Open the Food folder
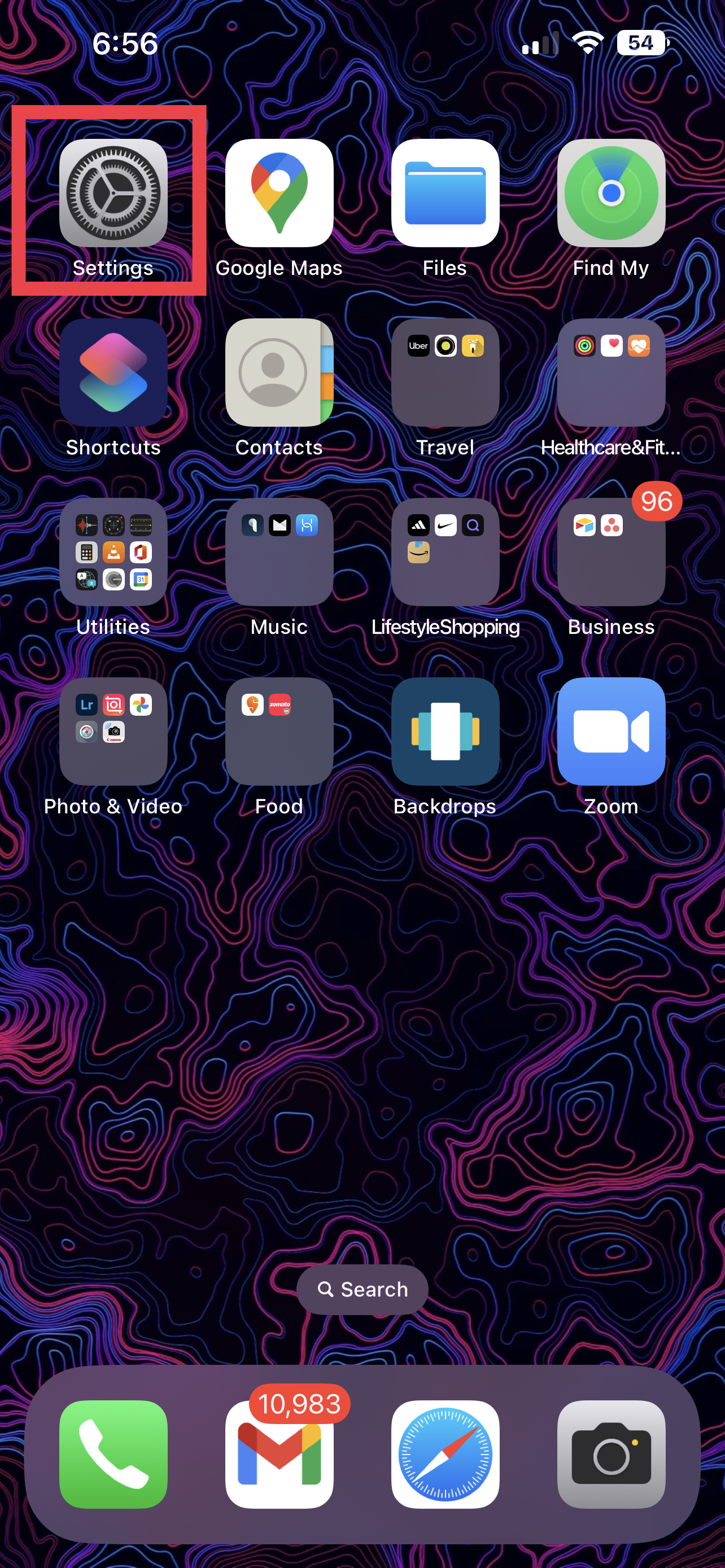 pyautogui.click(x=279, y=732)
